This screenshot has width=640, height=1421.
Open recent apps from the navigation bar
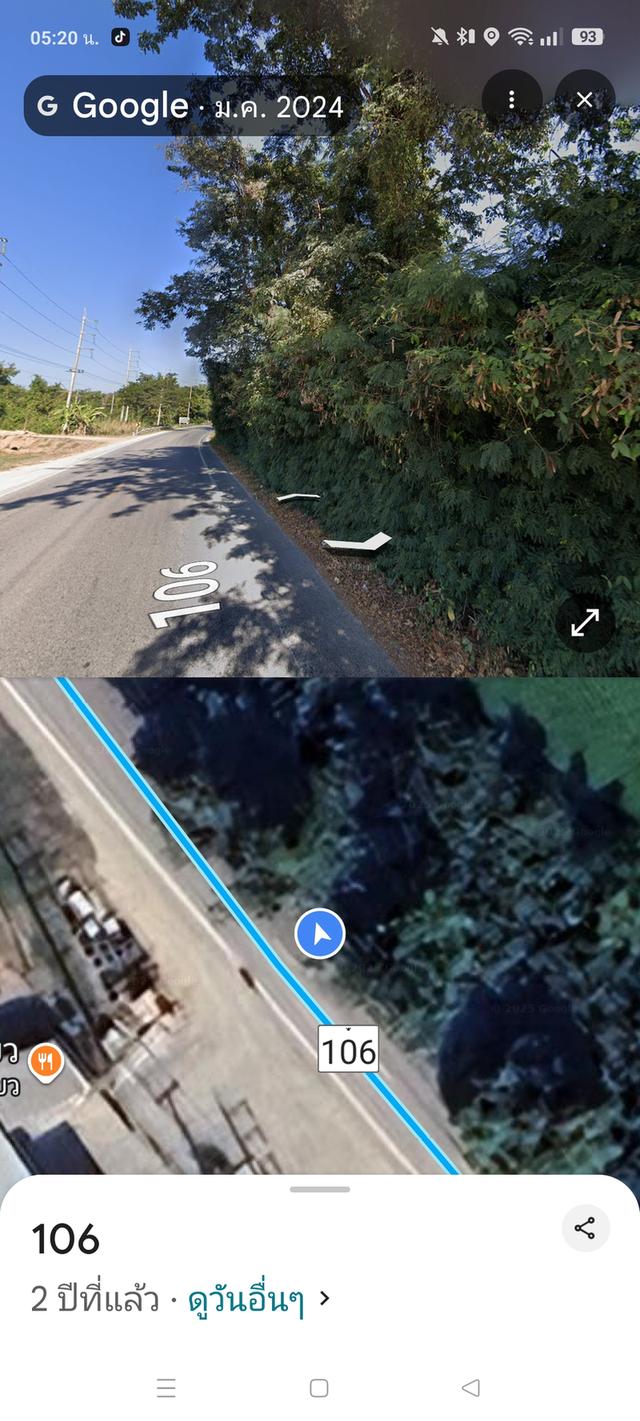tap(167, 1388)
